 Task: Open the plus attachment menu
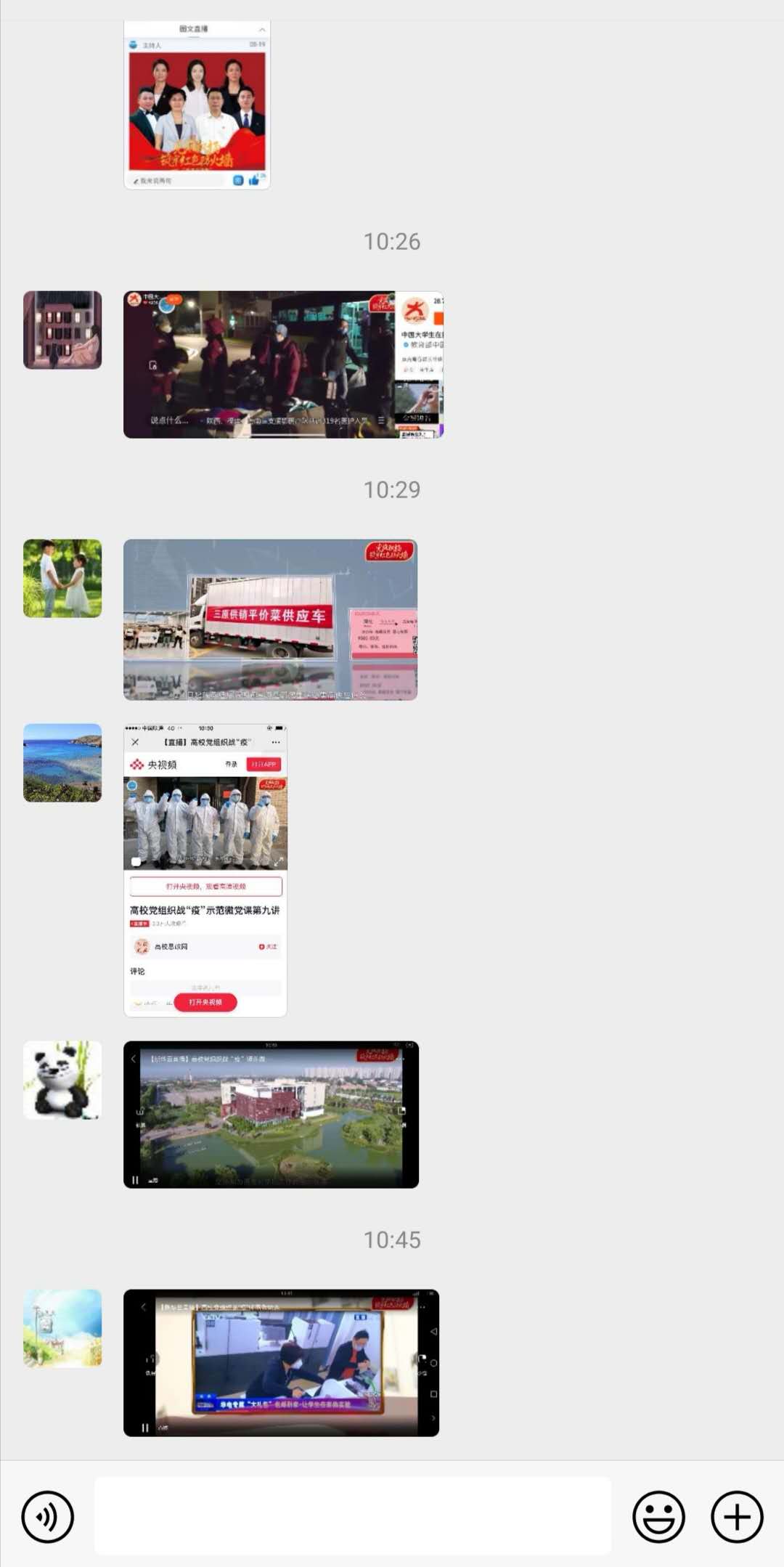(737, 1517)
